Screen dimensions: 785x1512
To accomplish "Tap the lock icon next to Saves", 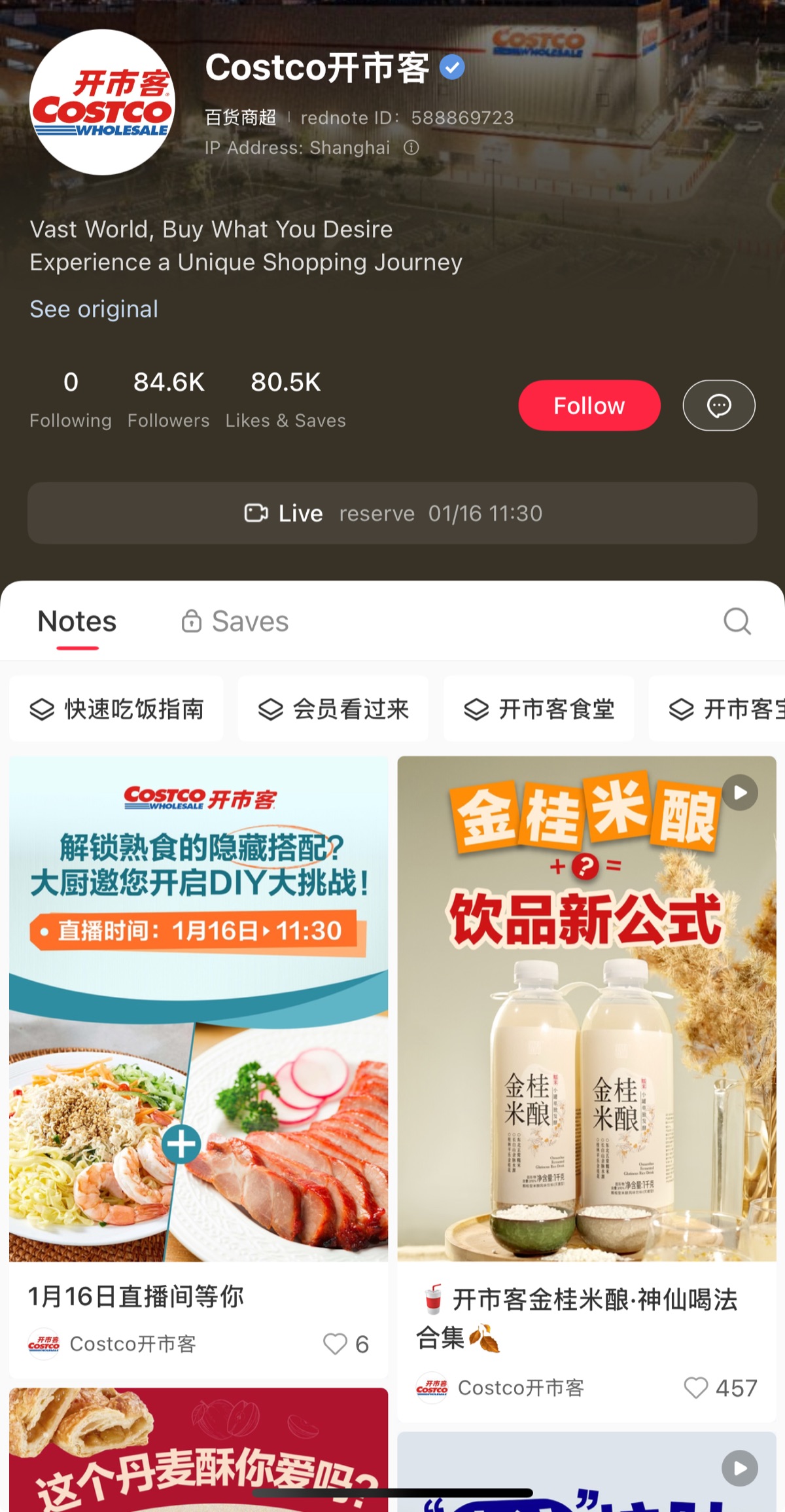I will coord(190,621).
